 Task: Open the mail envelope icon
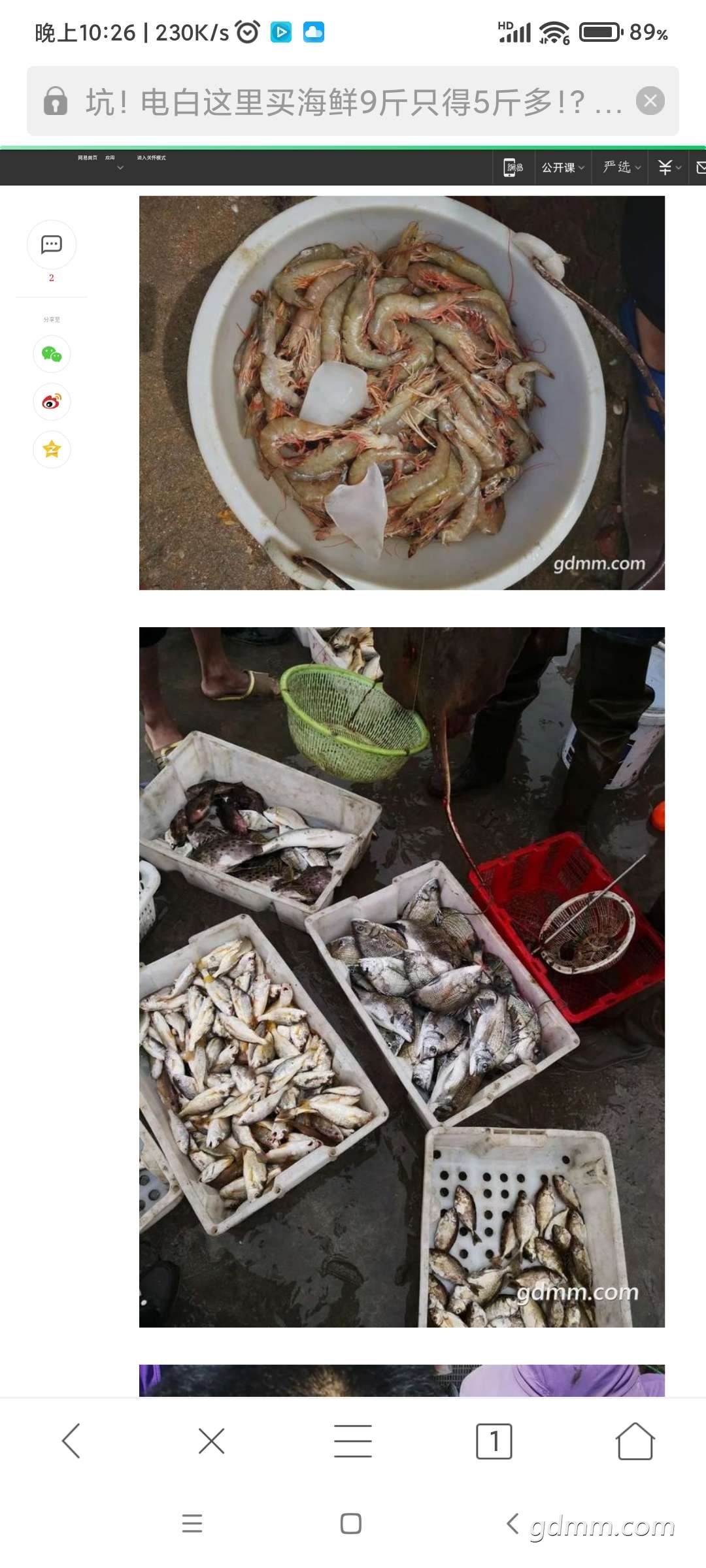701,168
